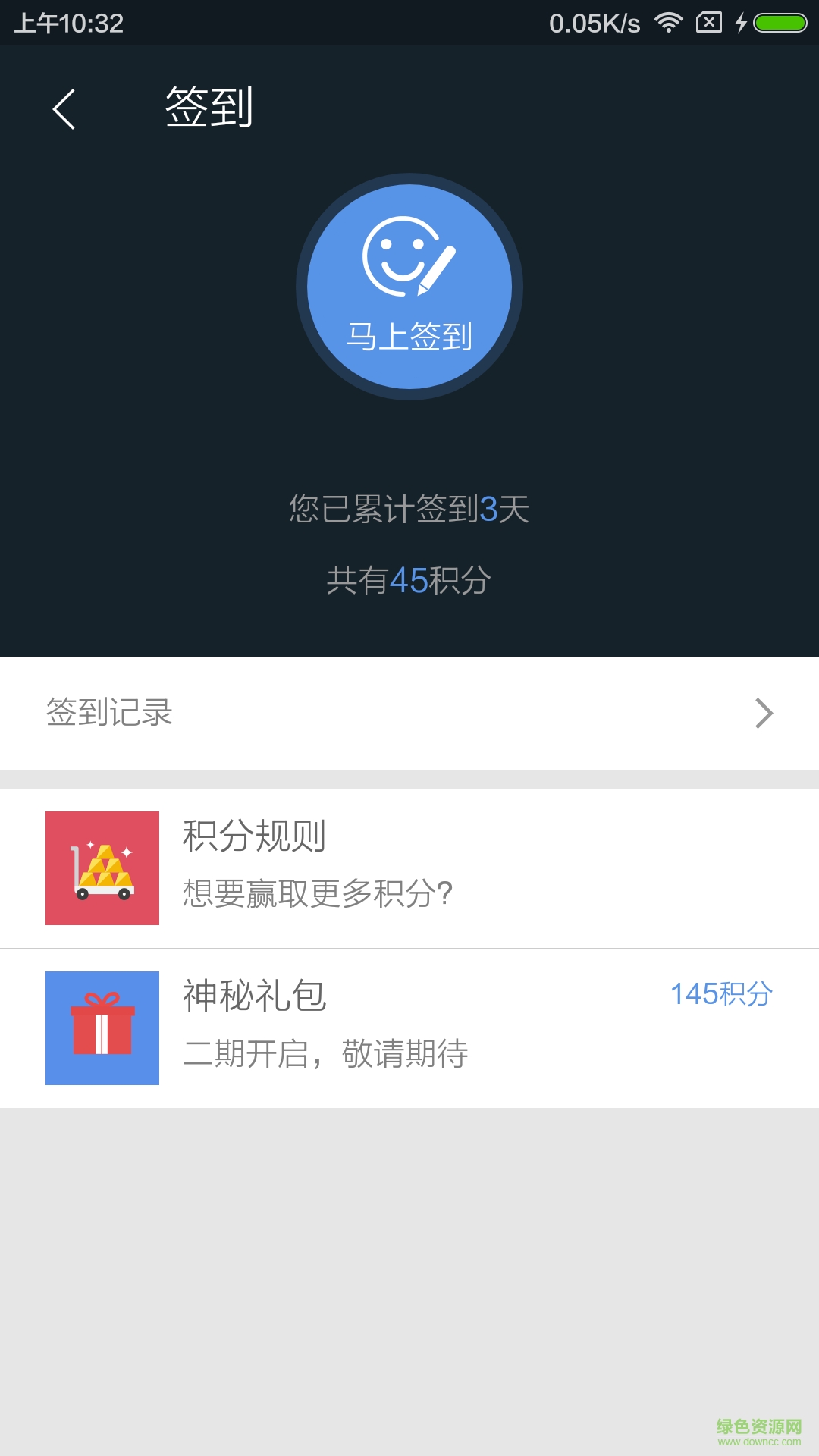Viewport: 819px width, 1456px height.
Task: Go back from the 签到 page
Action: click(64, 109)
